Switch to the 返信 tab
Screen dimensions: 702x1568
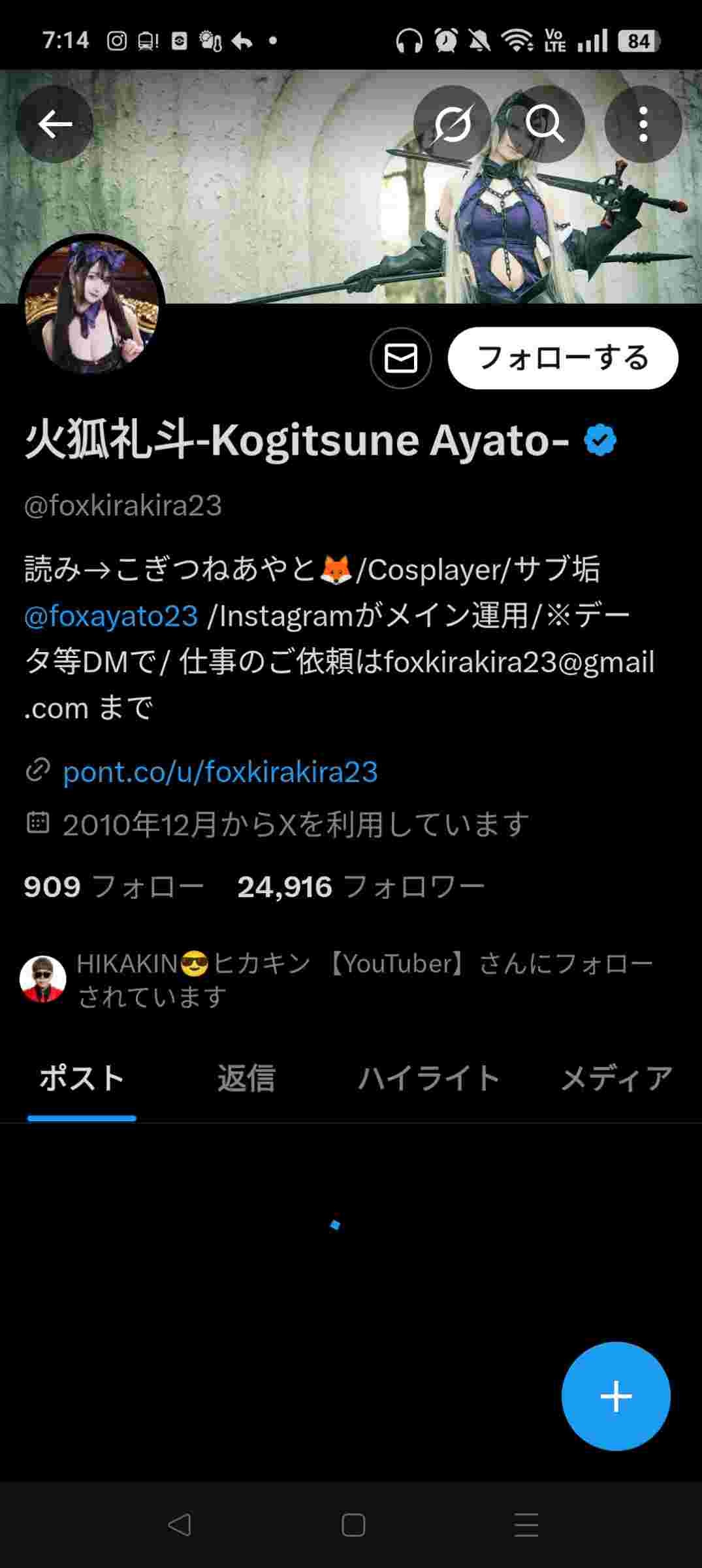point(246,1078)
